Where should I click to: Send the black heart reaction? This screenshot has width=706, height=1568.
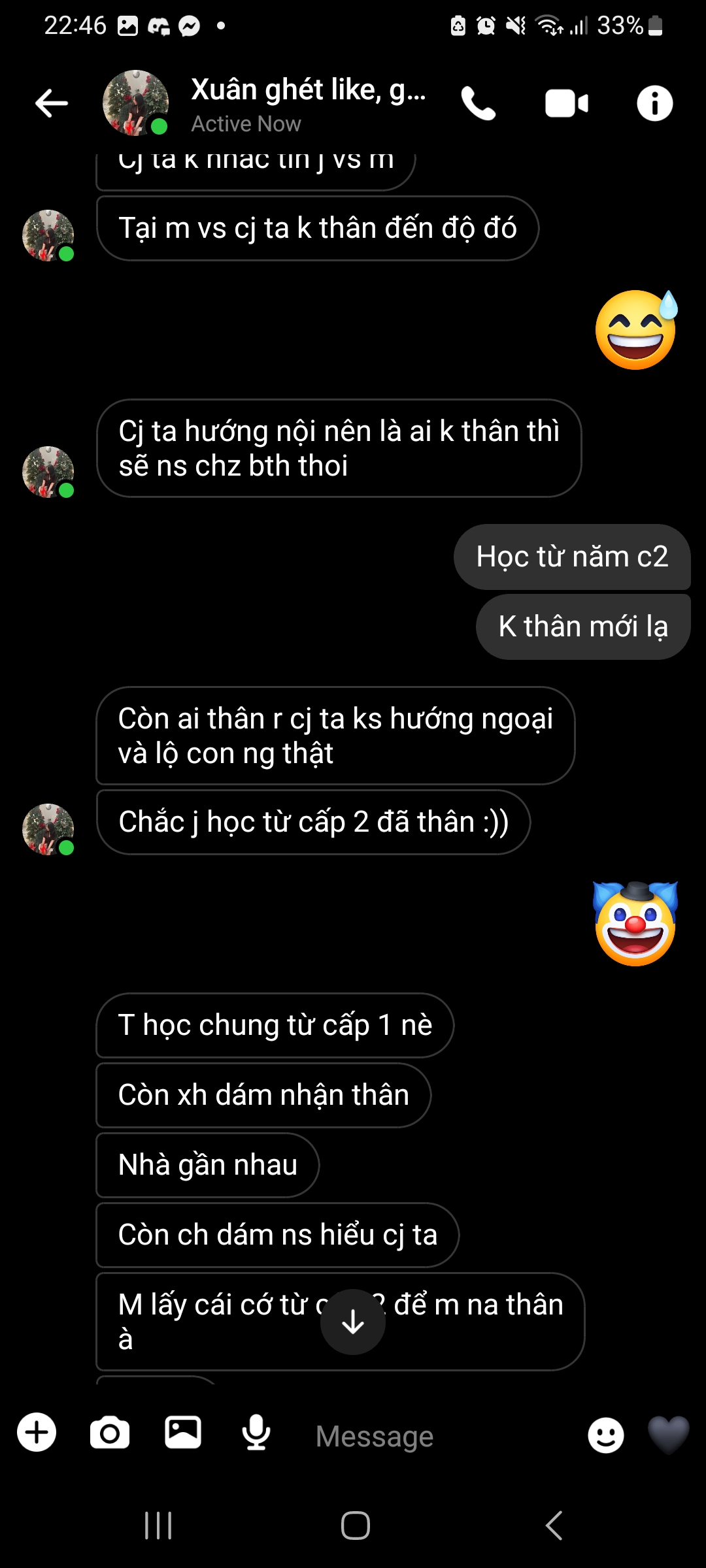tap(668, 1435)
